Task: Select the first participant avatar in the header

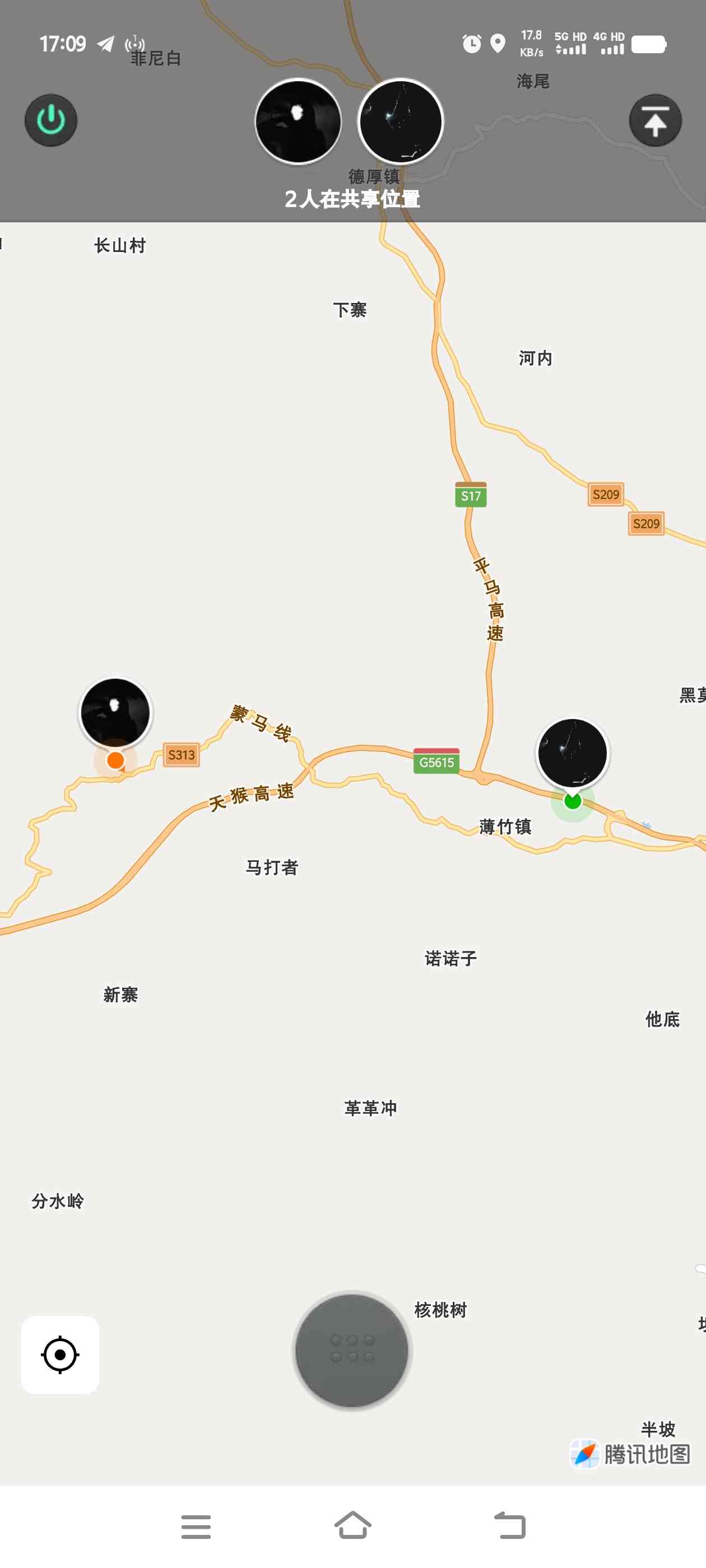Action: [298, 122]
